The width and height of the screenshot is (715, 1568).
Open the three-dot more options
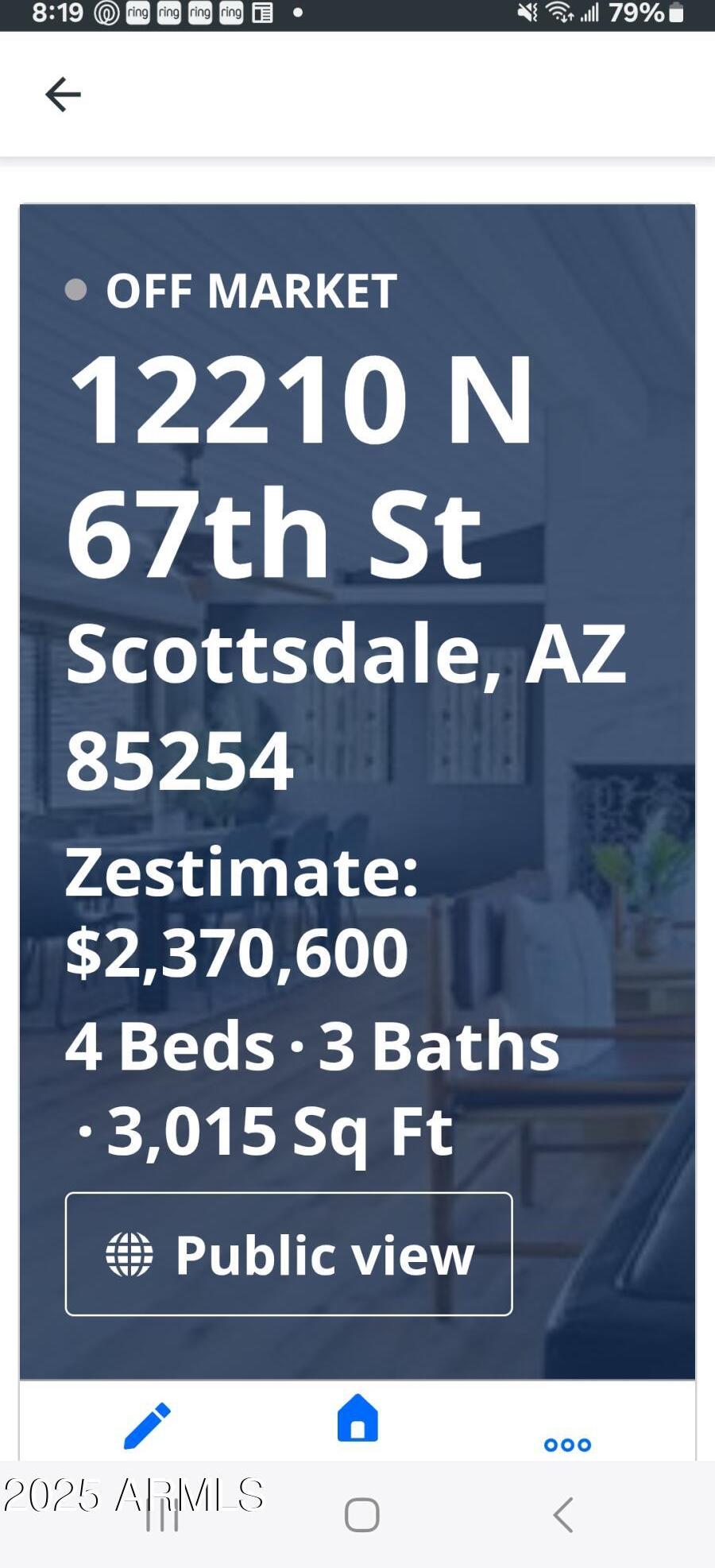(x=567, y=1445)
